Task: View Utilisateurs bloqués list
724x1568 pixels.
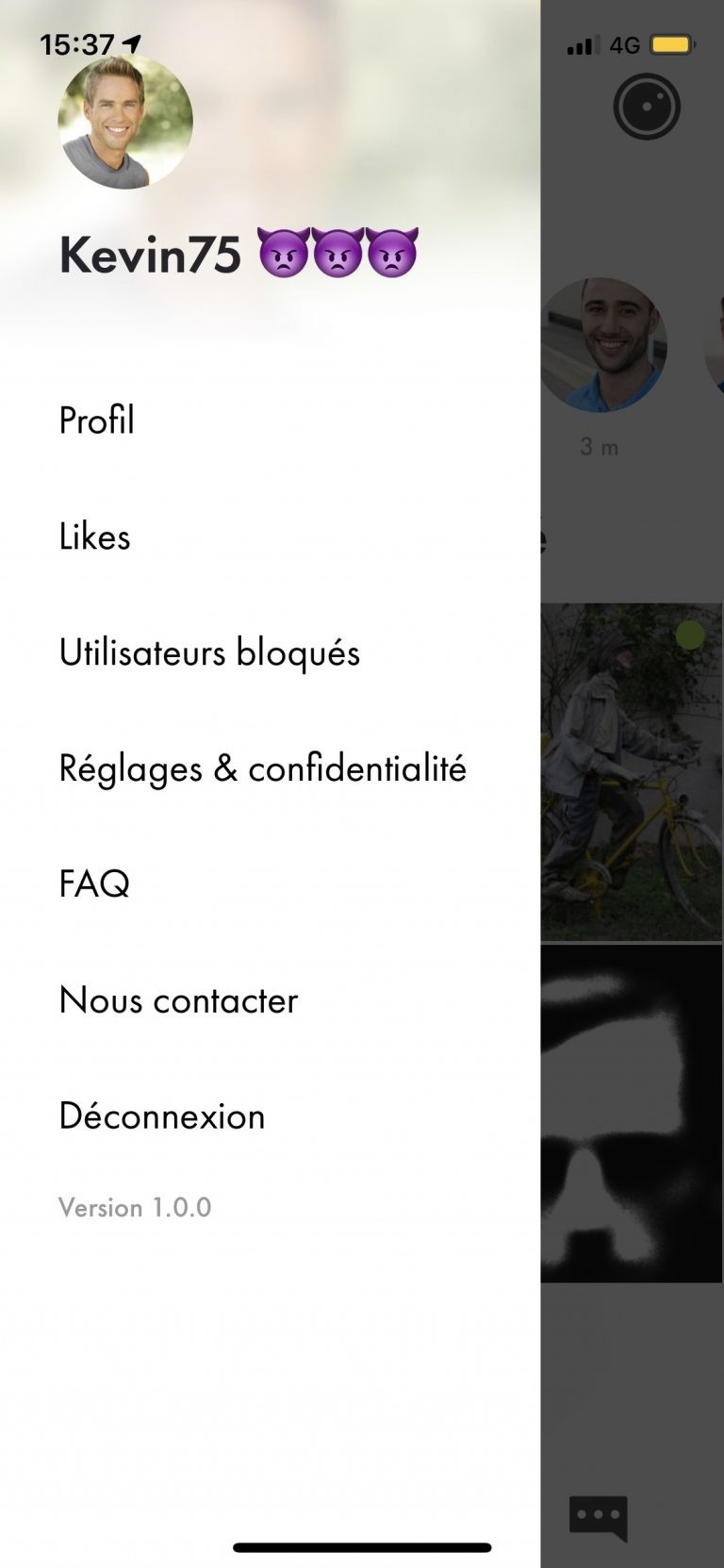Action: [209, 652]
